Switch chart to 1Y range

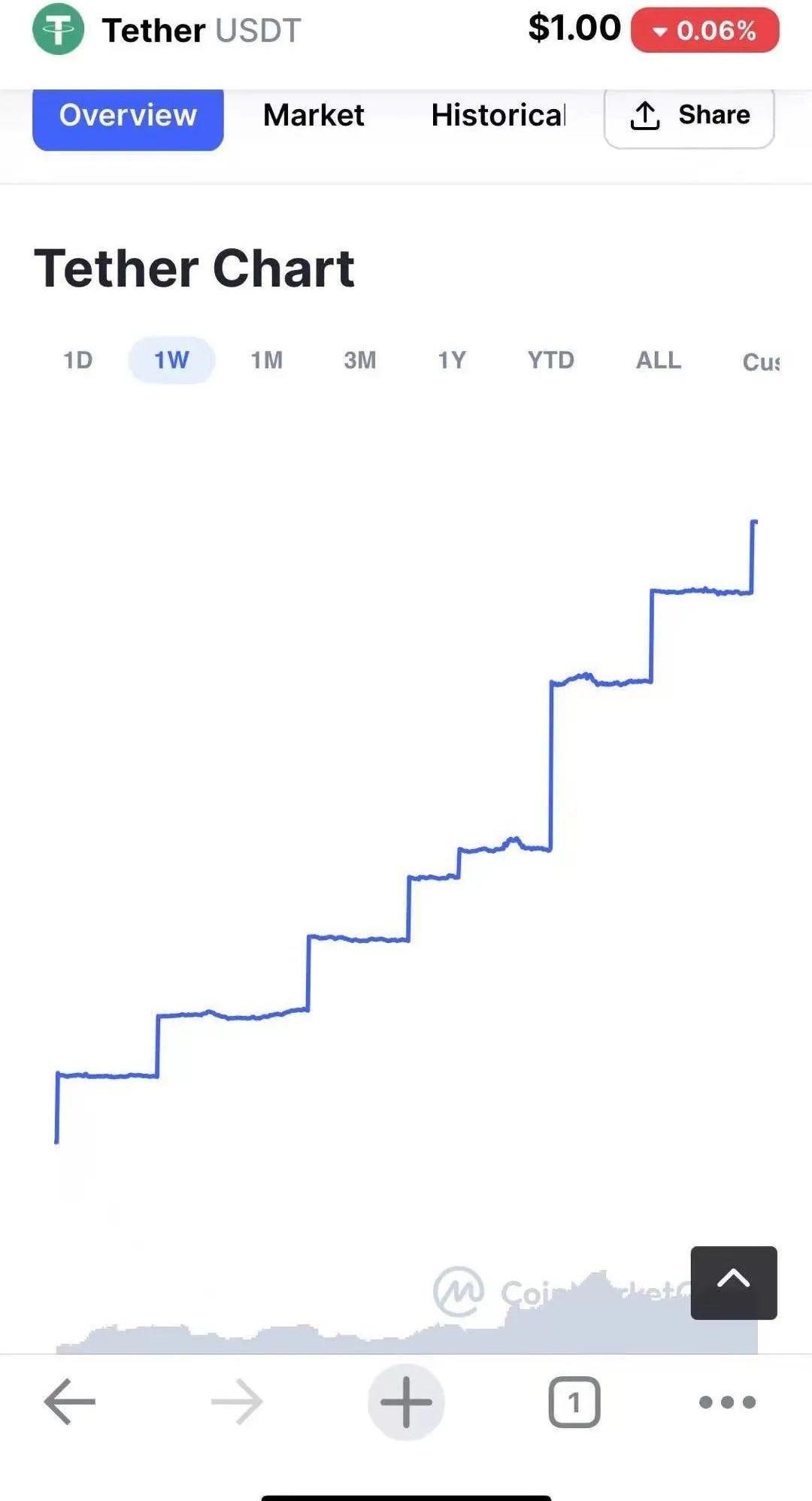452,360
